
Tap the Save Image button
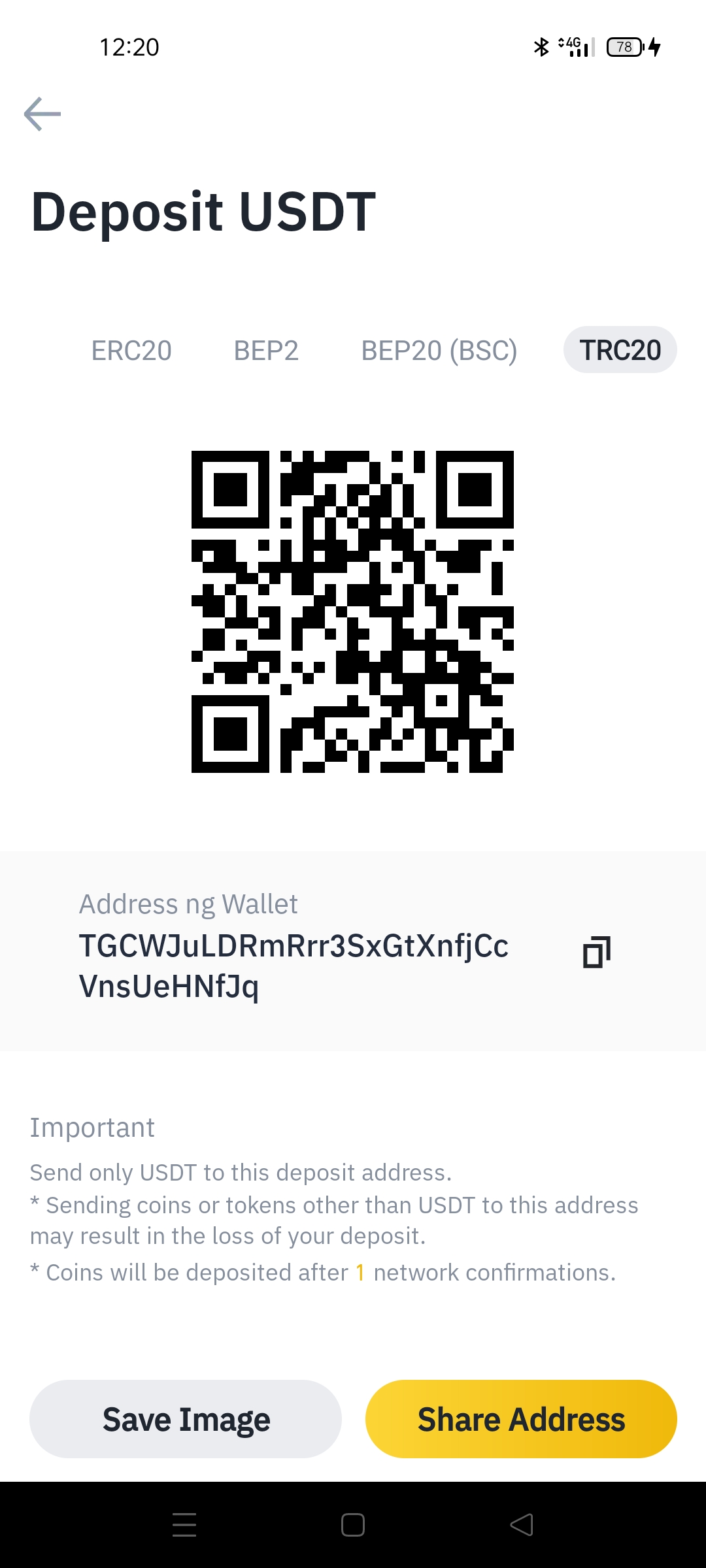point(186,1418)
